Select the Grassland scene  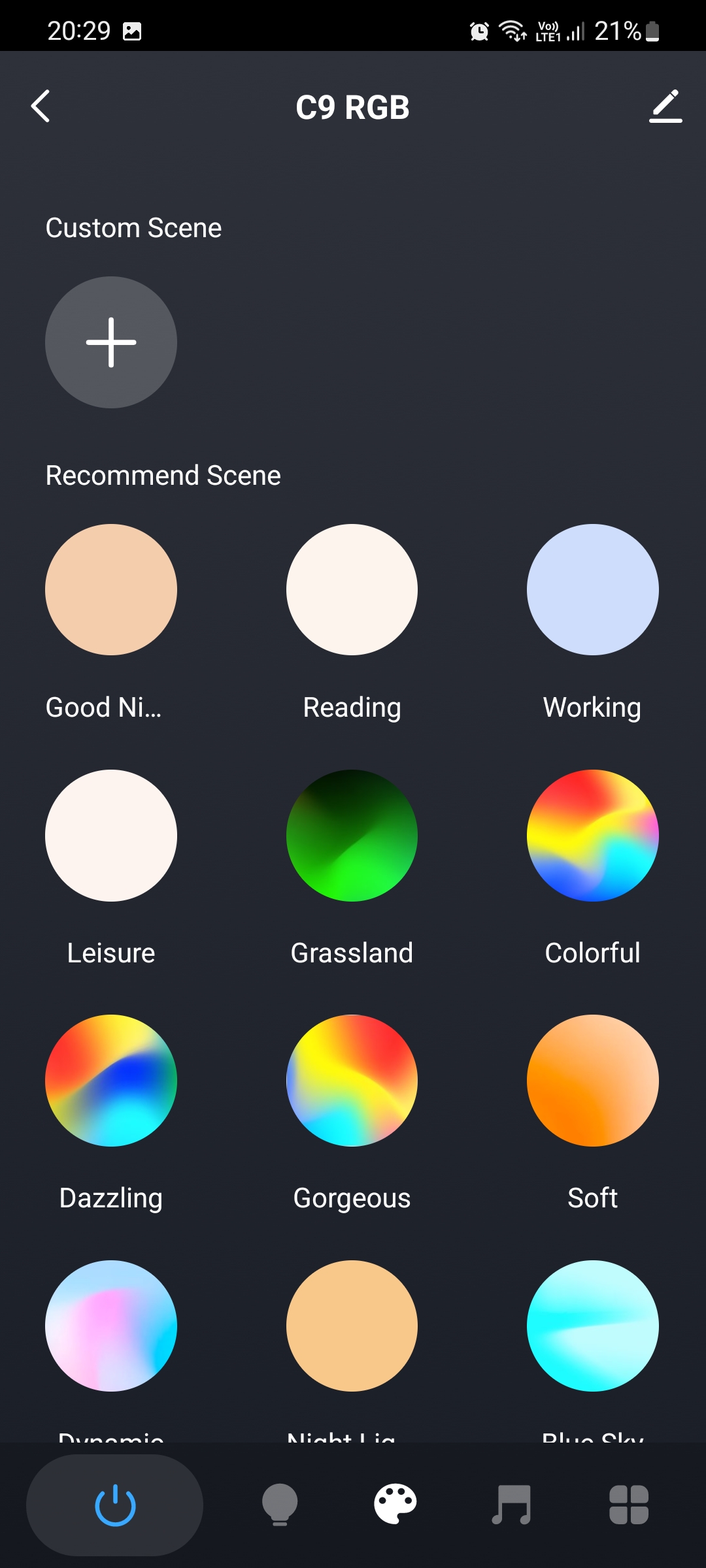tap(352, 835)
